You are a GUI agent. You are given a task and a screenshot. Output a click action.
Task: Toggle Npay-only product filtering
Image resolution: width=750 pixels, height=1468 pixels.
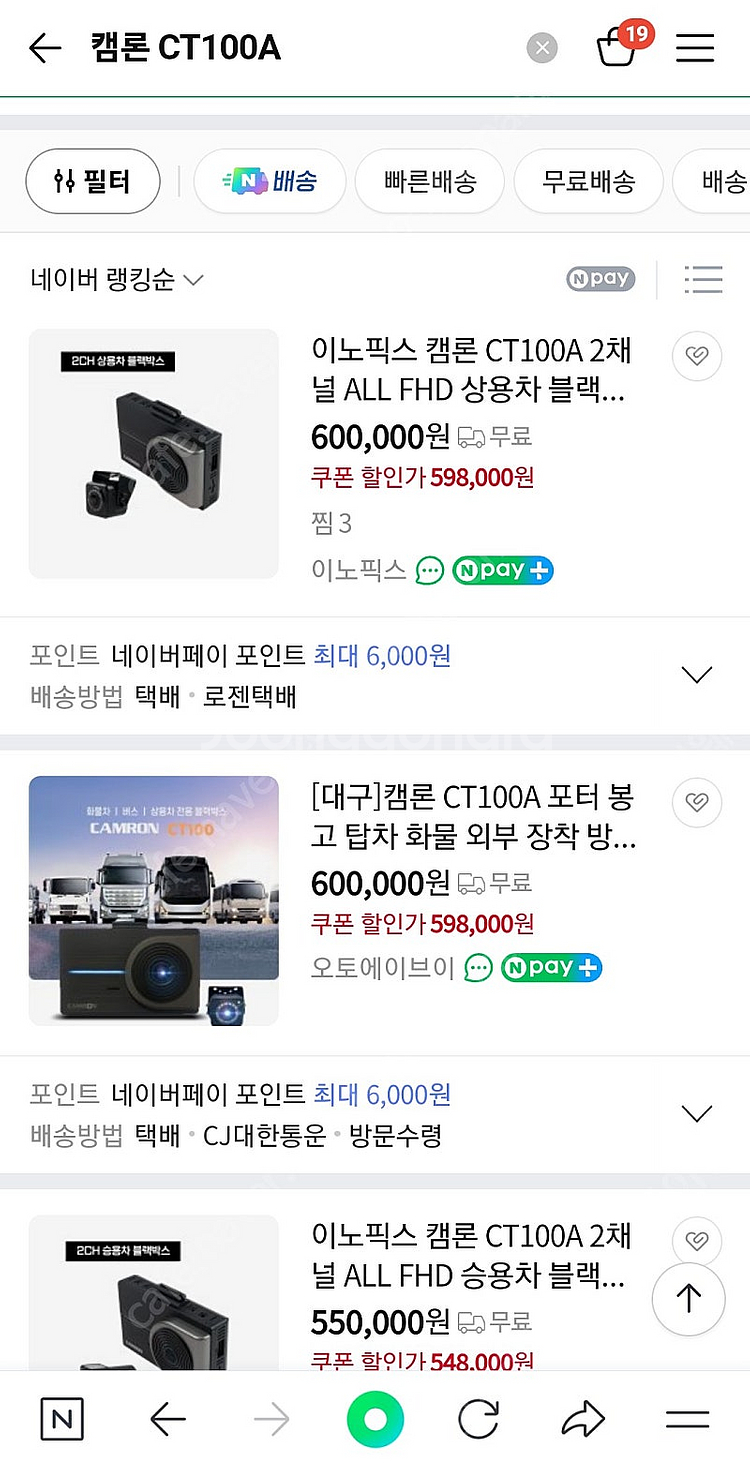(x=600, y=279)
